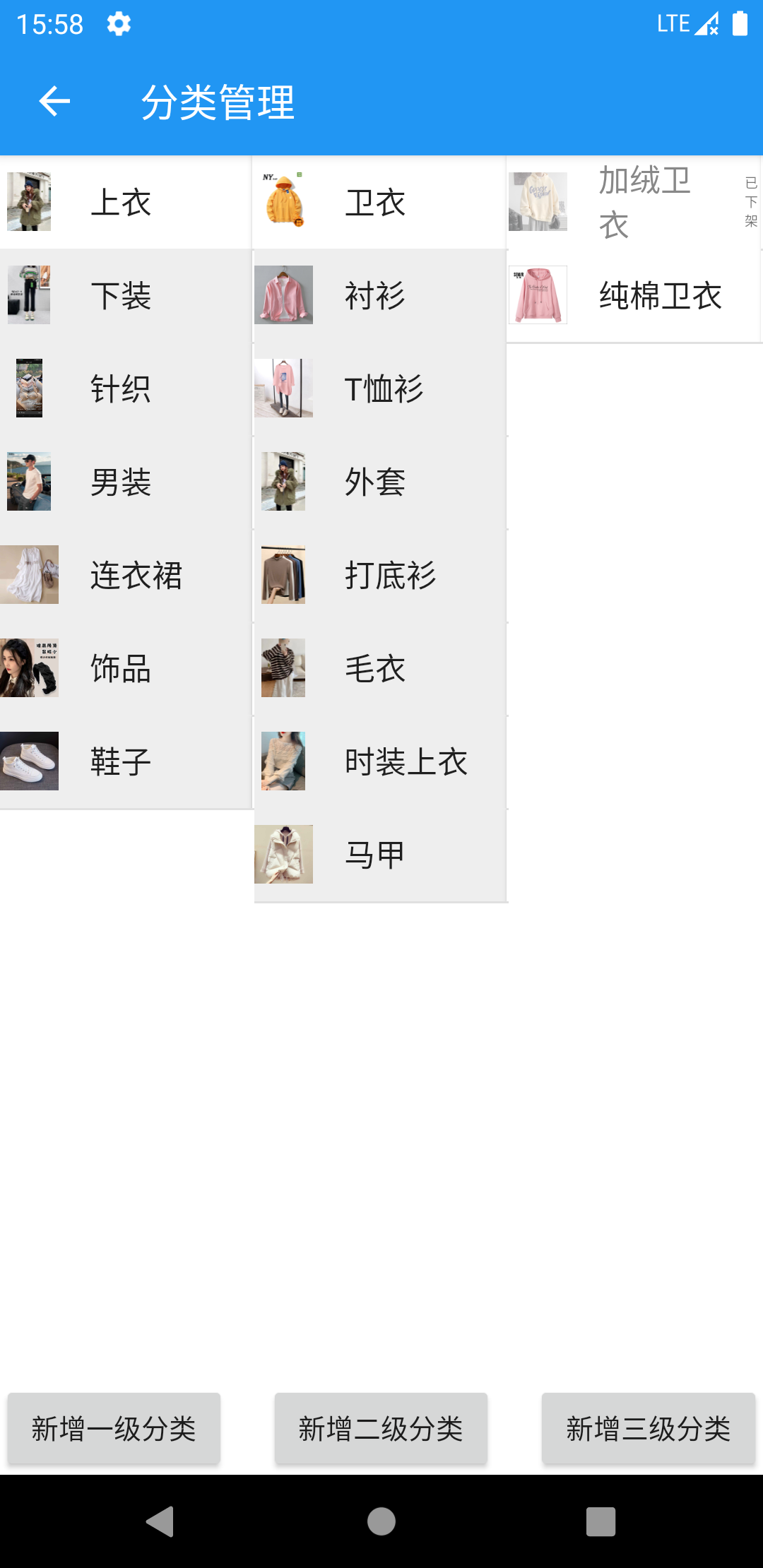Add a new 三级分类
This screenshot has width=763, height=1568.
(648, 1428)
